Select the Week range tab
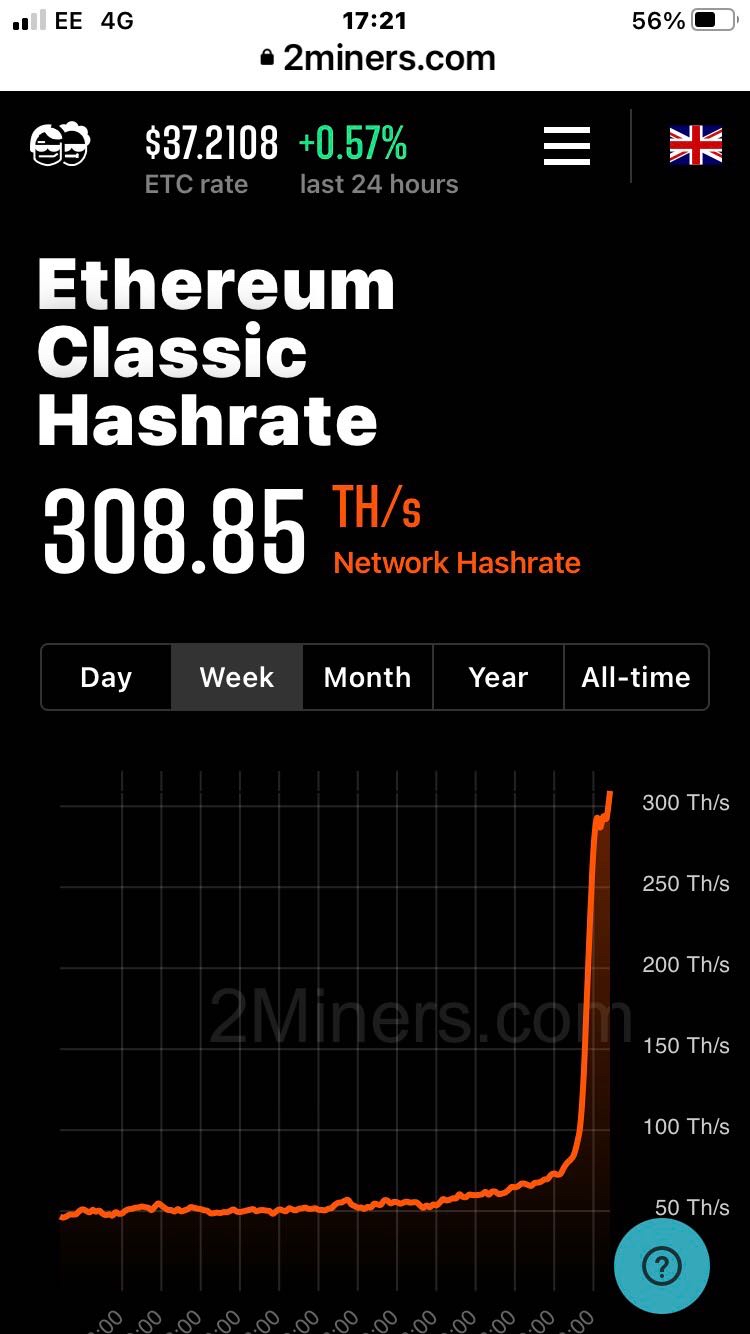 pyautogui.click(x=237, y=677)
